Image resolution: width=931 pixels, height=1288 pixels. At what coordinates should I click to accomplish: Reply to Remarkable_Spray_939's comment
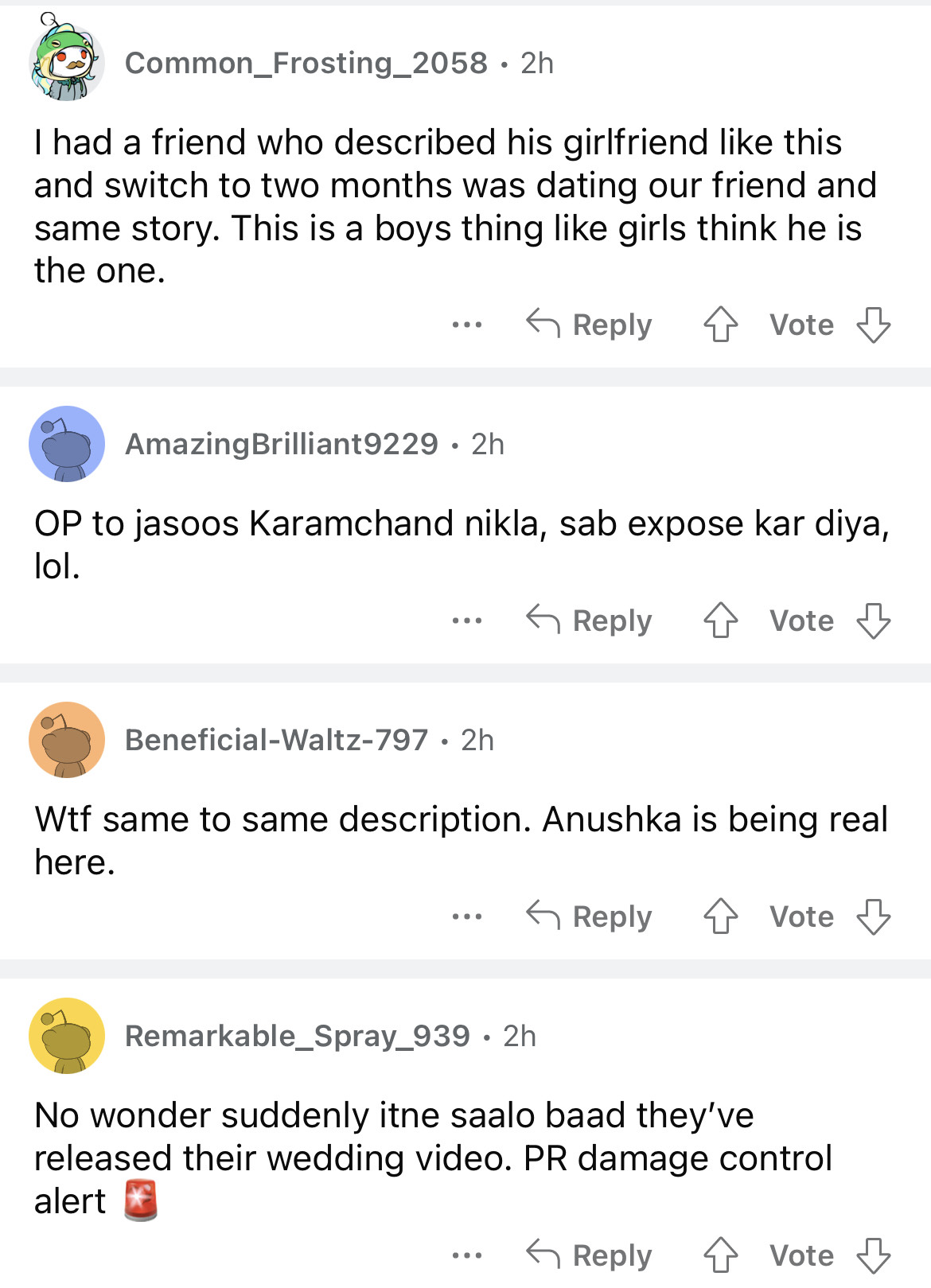coord(590,1255)
